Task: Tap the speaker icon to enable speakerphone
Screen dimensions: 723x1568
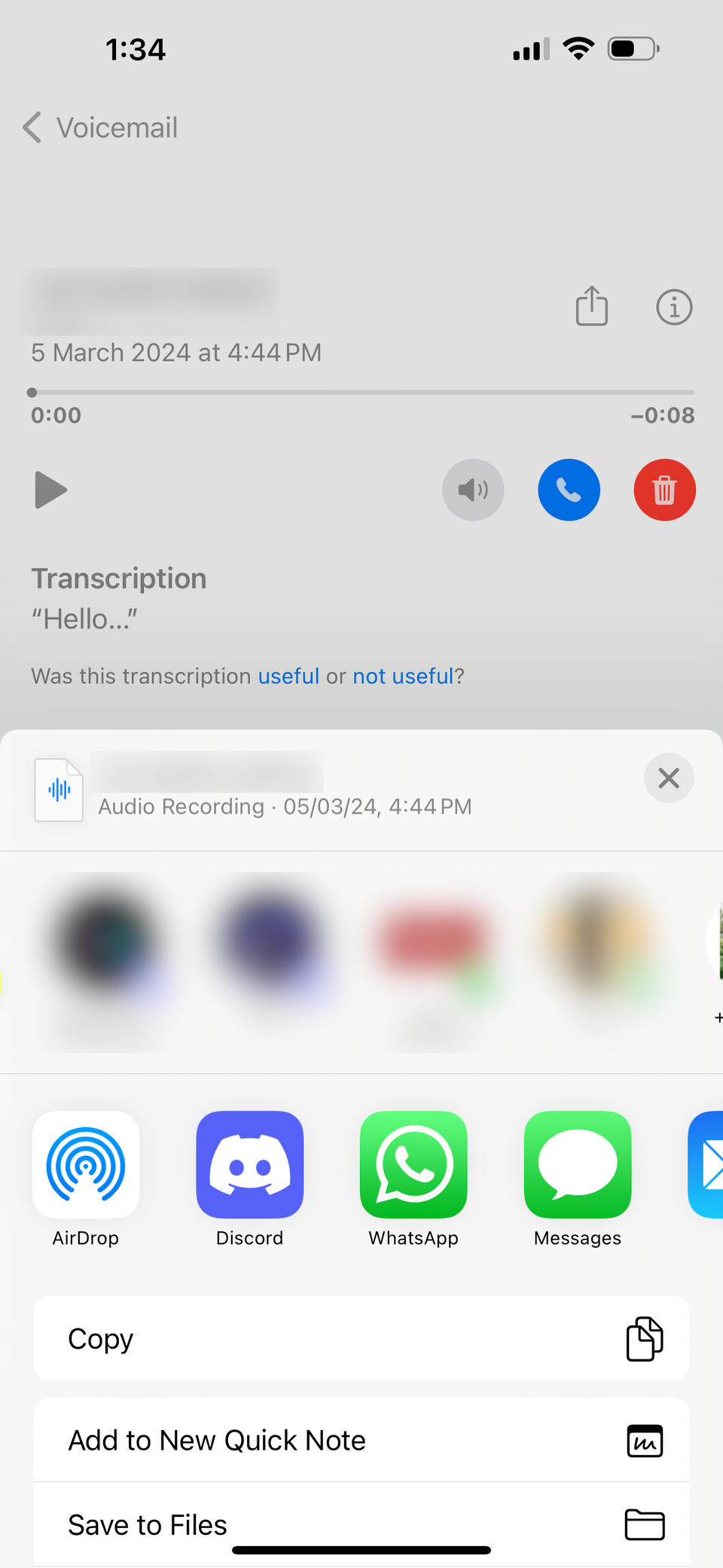Action: pos(473,490)
